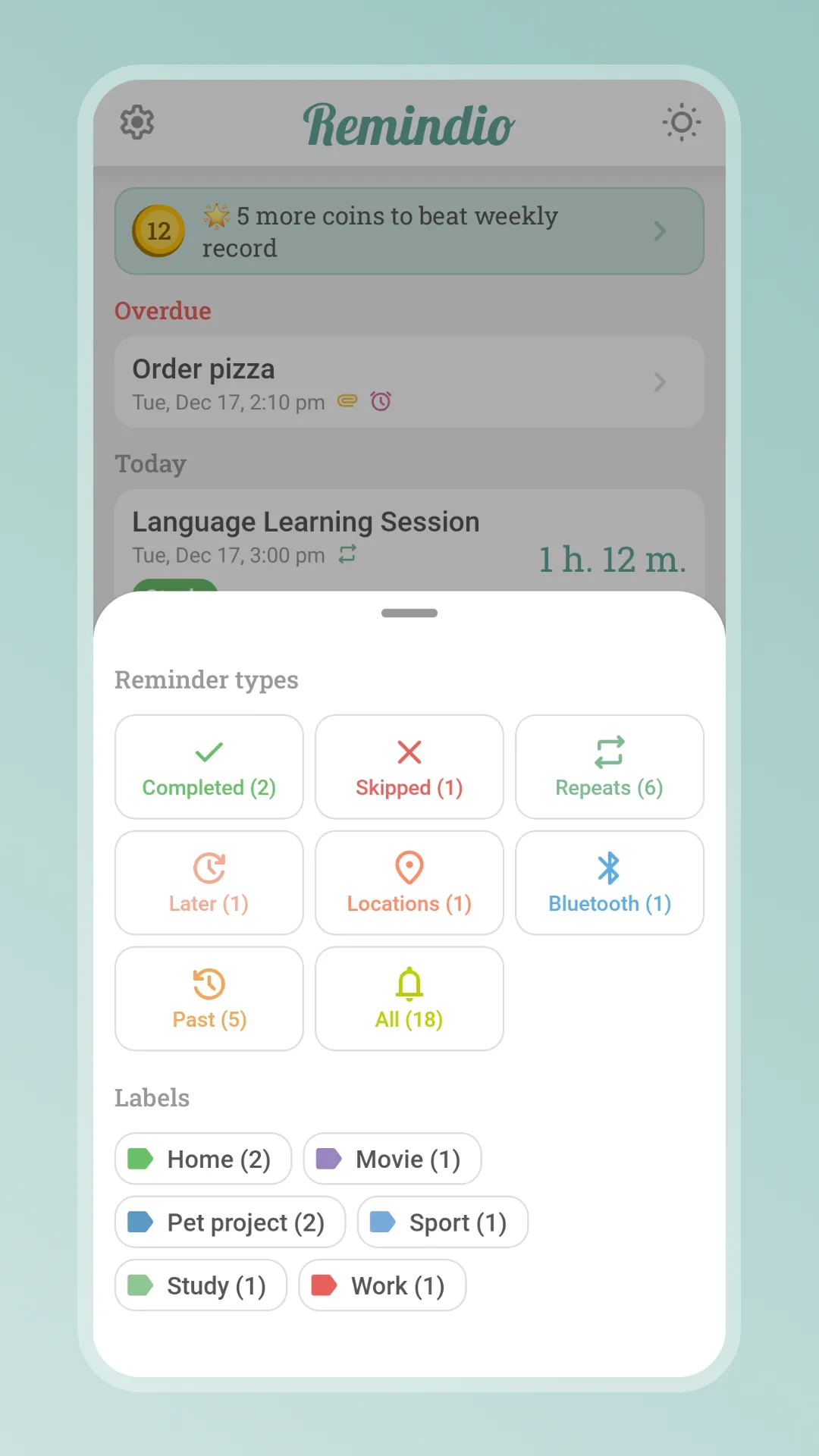
Task: Choose the Movie label chip
Action: click(x=392, y=1159)
